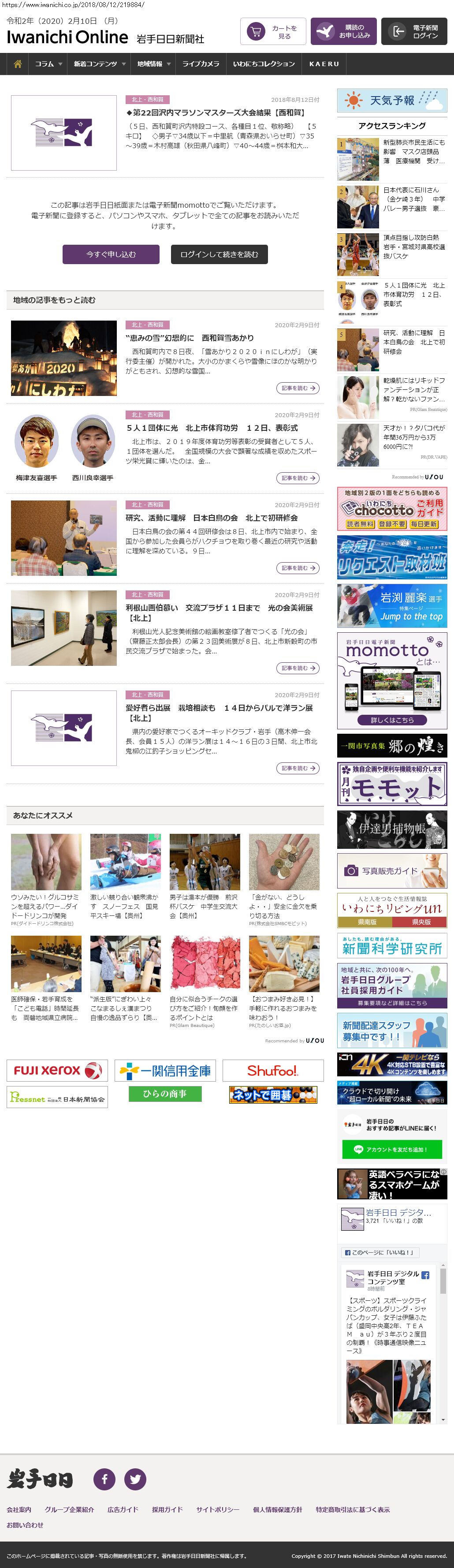This screenshot has width=454, height=1568.
Task: Open 電子新聞ログイン login button
Action: [x=414, y=32]
